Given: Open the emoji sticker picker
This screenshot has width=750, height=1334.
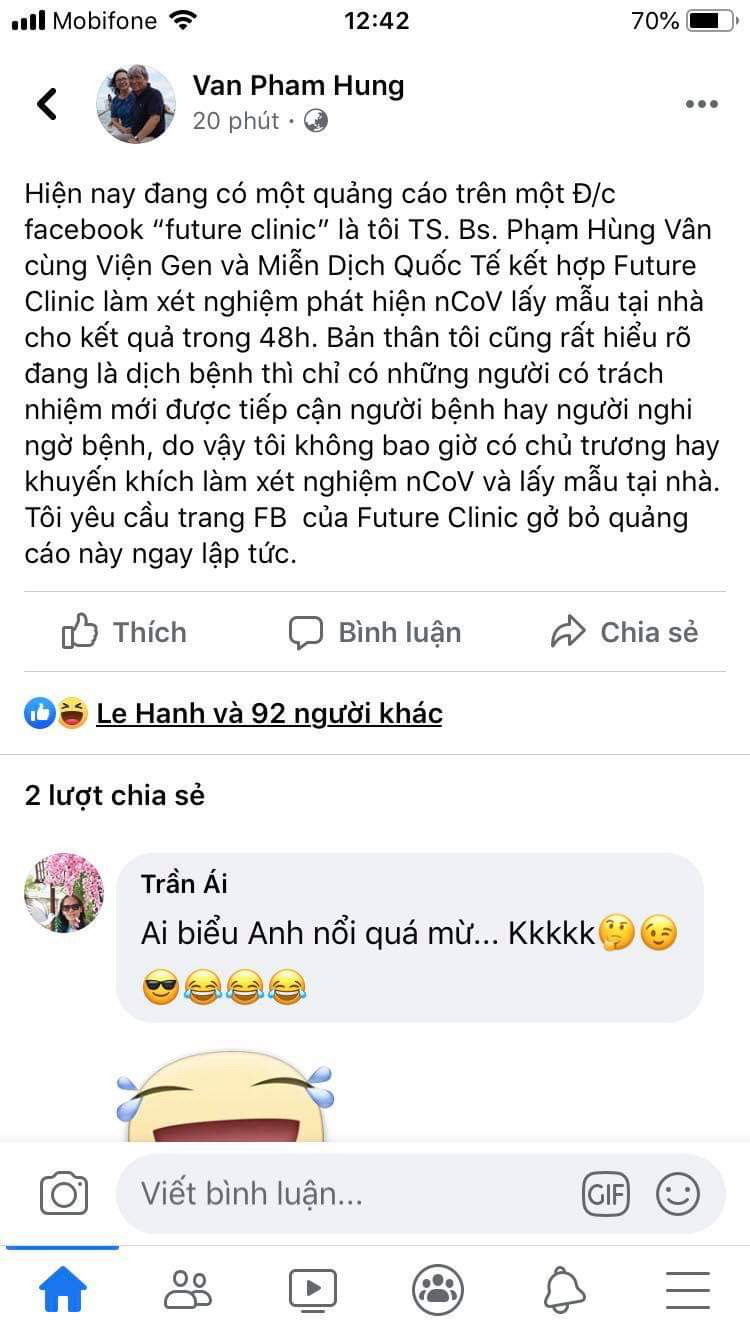Looking at the screenshot, I should (x=678, y=1194).
